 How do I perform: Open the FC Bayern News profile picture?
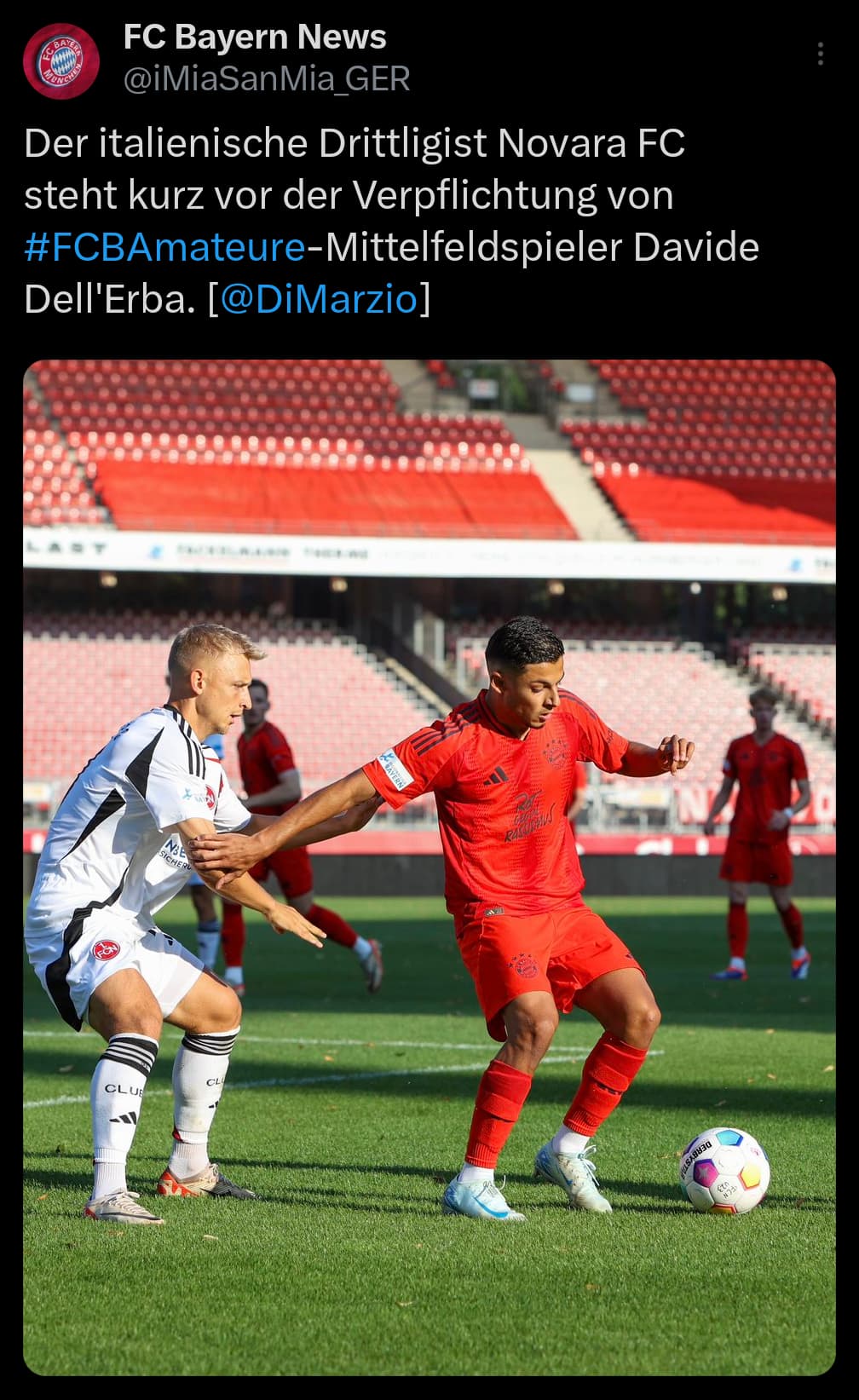[x=61, y=61]
